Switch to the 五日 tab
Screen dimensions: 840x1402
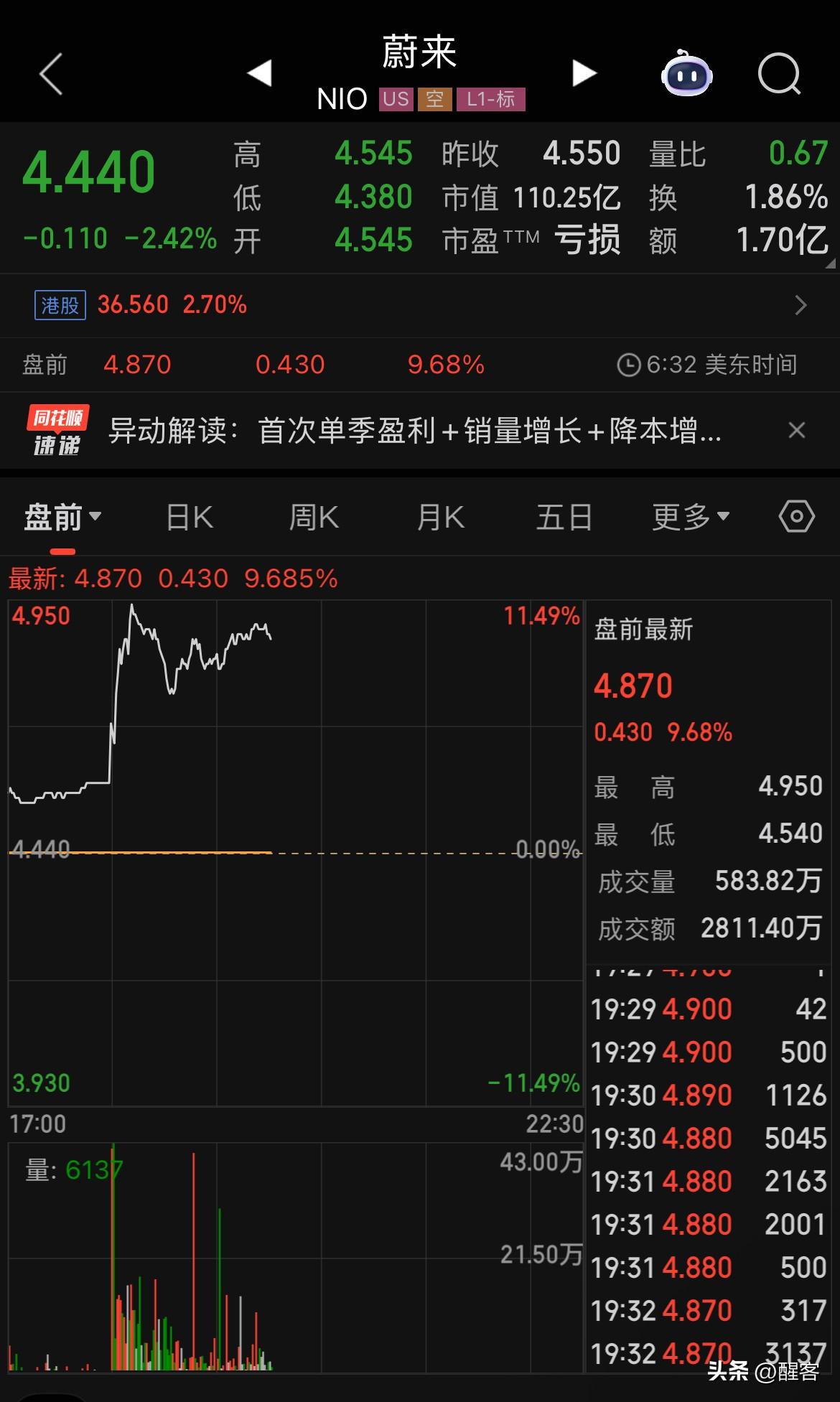click(x=564, y=516)
